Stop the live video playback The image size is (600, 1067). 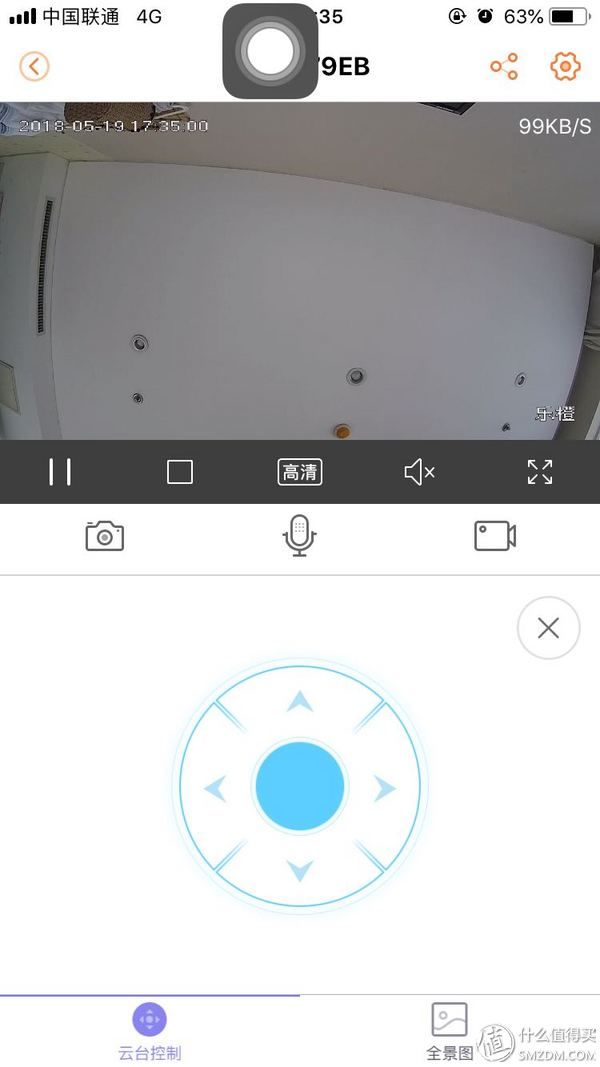(180, 472)
